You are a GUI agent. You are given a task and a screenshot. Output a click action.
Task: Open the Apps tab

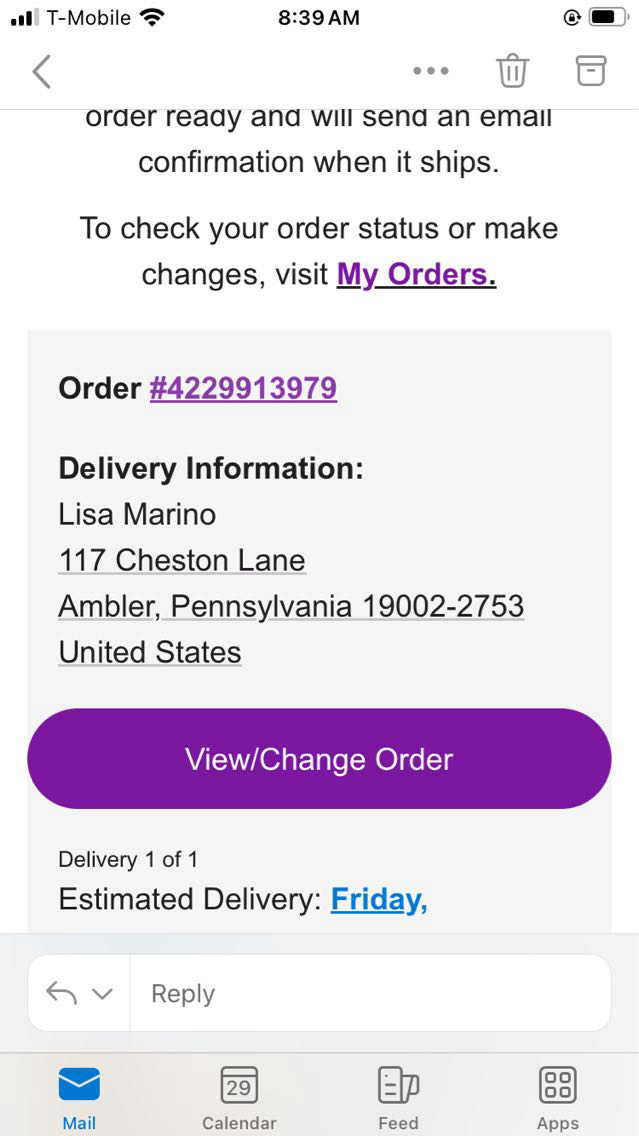(x=558, y=1096)
